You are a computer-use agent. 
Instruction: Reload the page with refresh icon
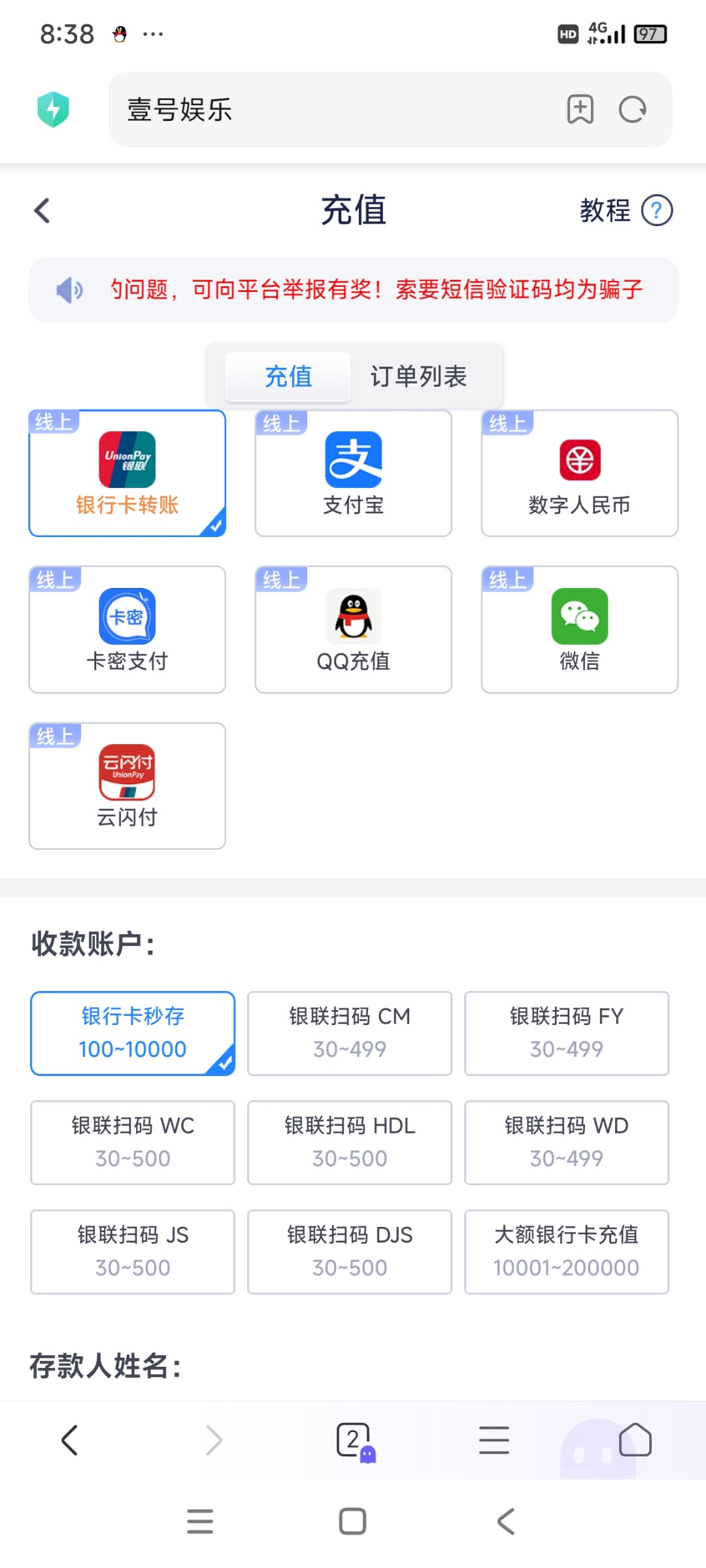point(632,109)
